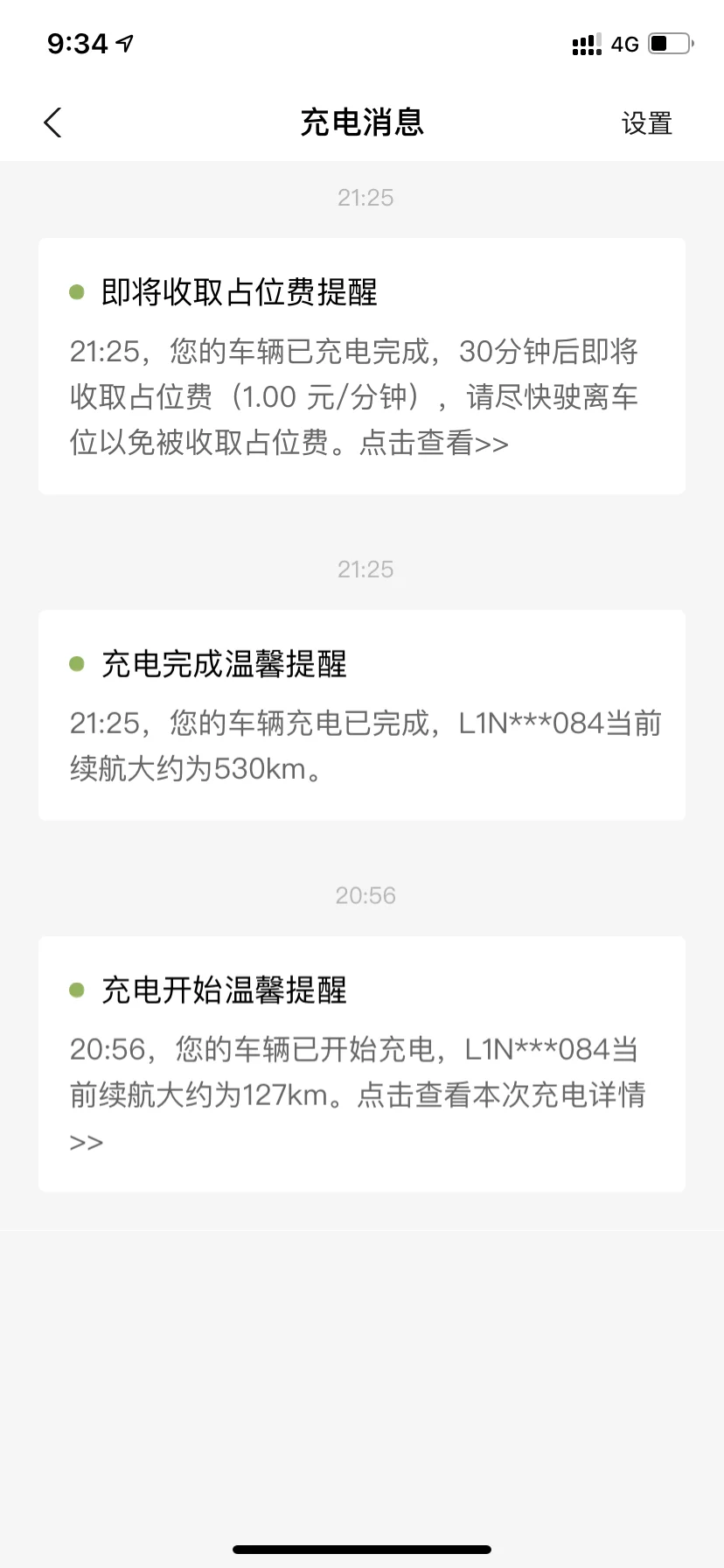Open the 充电开始温馨提醒 charging details card
Screen dimensions: 724x1568
coord(362,1064)
